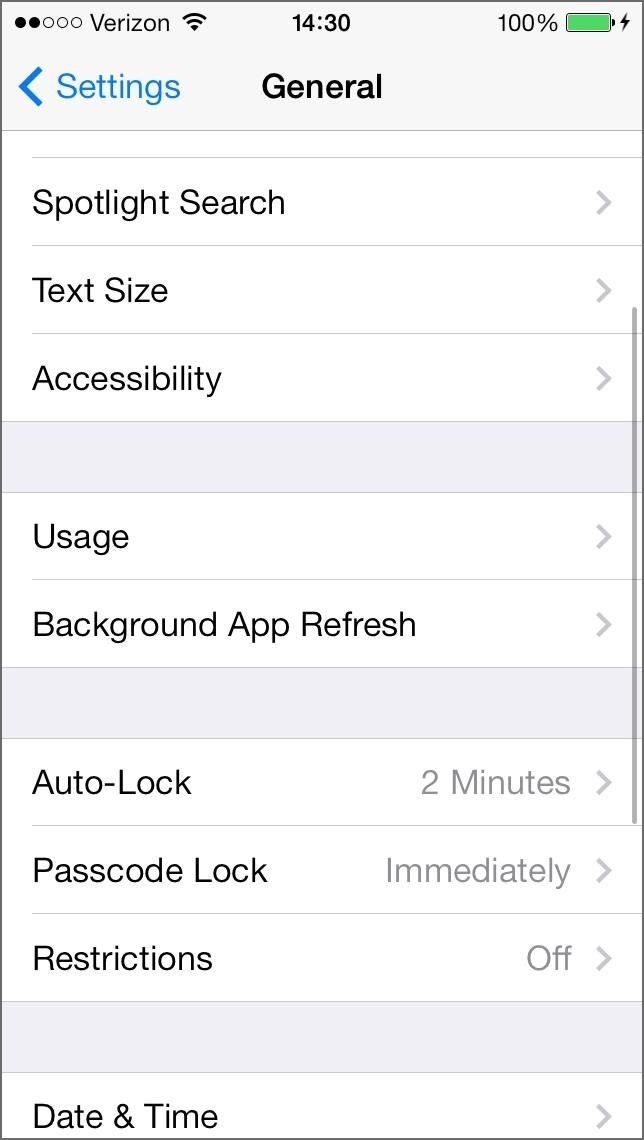Open the Text Size option
The height and width of the screenshot is (1140, 644).
pyautogui.click(x=320, y=291)
